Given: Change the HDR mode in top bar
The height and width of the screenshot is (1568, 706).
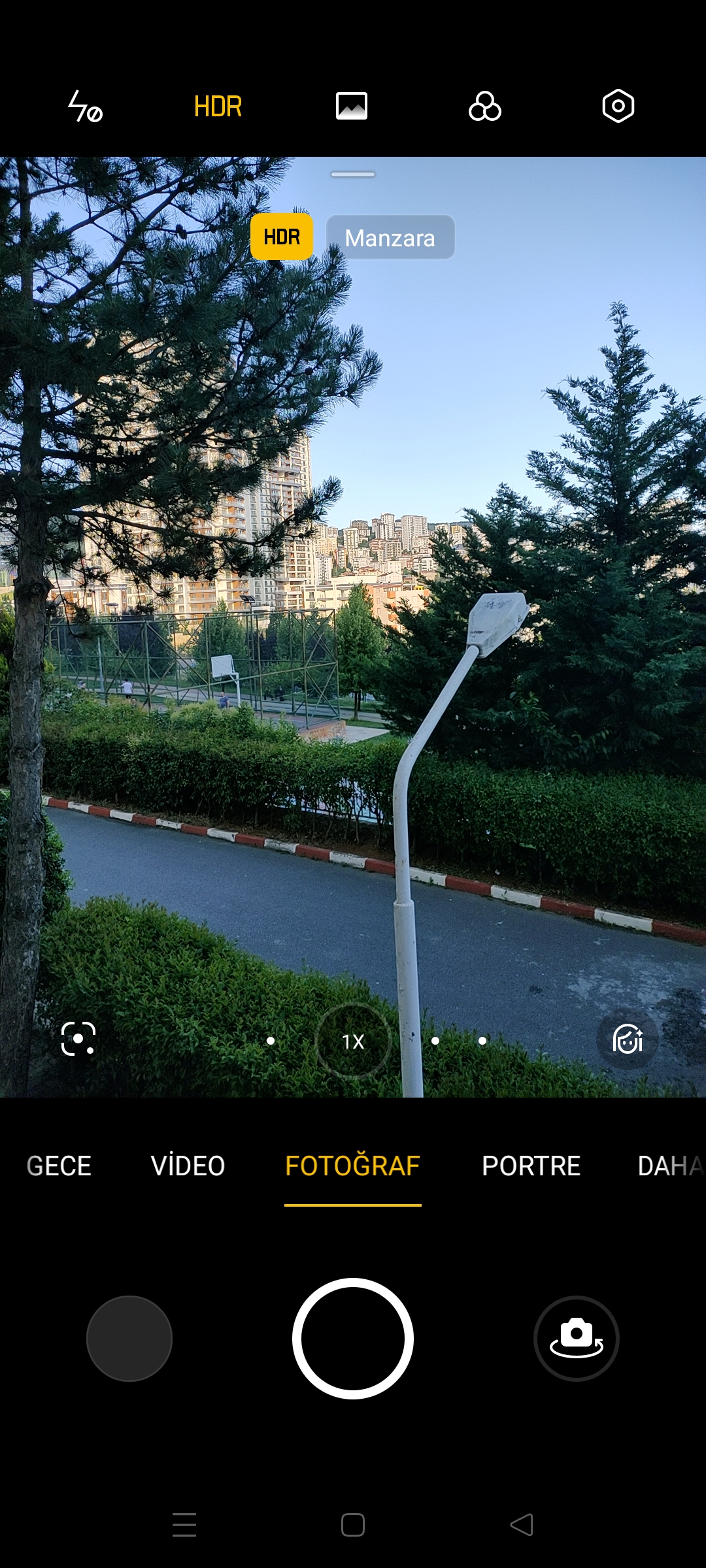Looking at the screenshot, I should point(218,106).
